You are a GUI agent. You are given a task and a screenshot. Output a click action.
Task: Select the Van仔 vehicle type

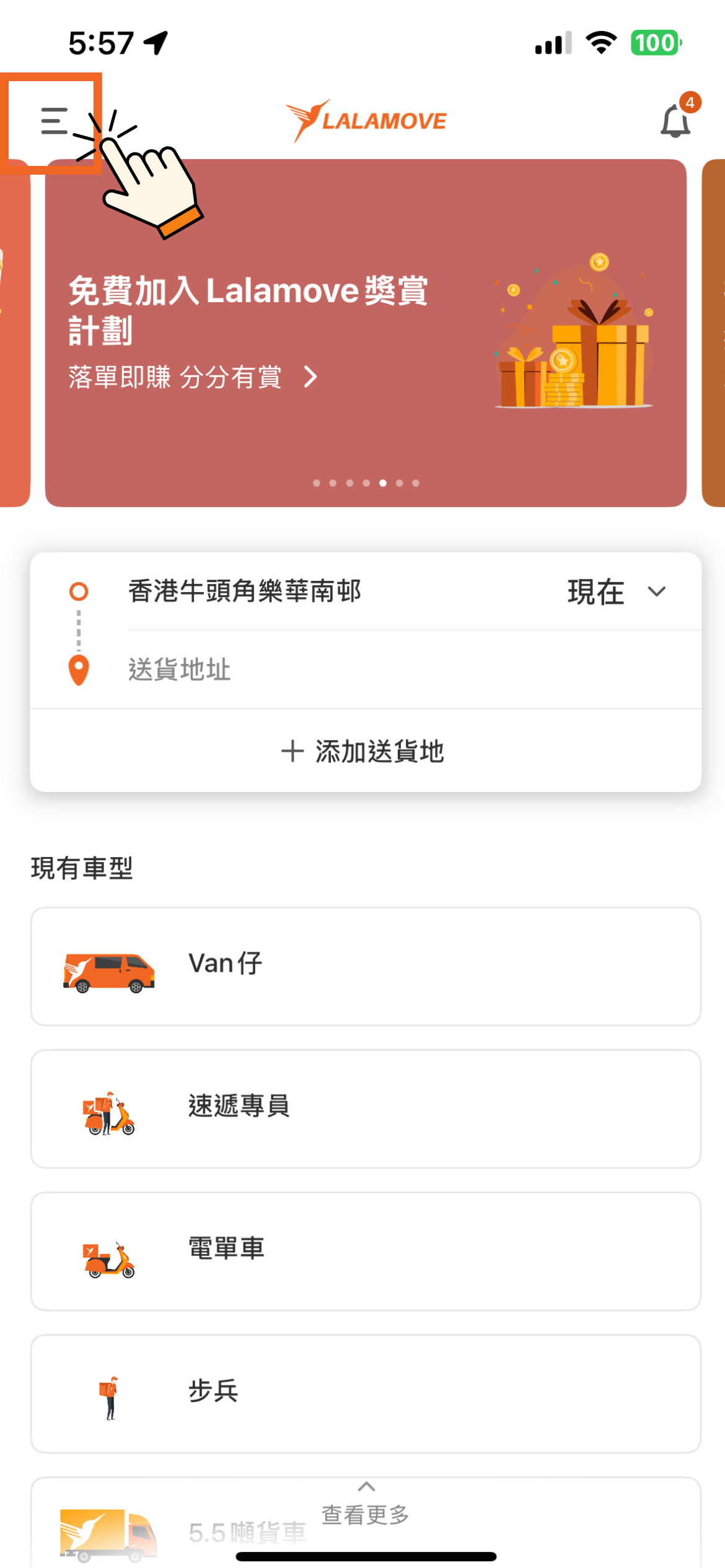click(366, 966)
